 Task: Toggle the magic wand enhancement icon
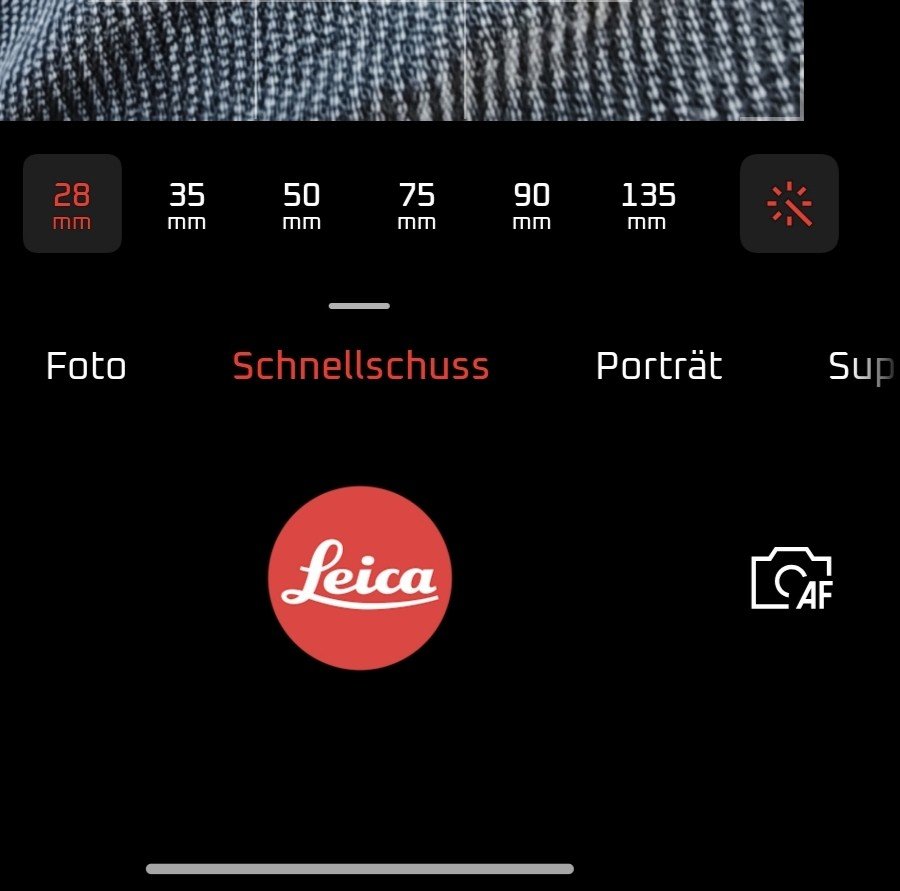point(789,204)
